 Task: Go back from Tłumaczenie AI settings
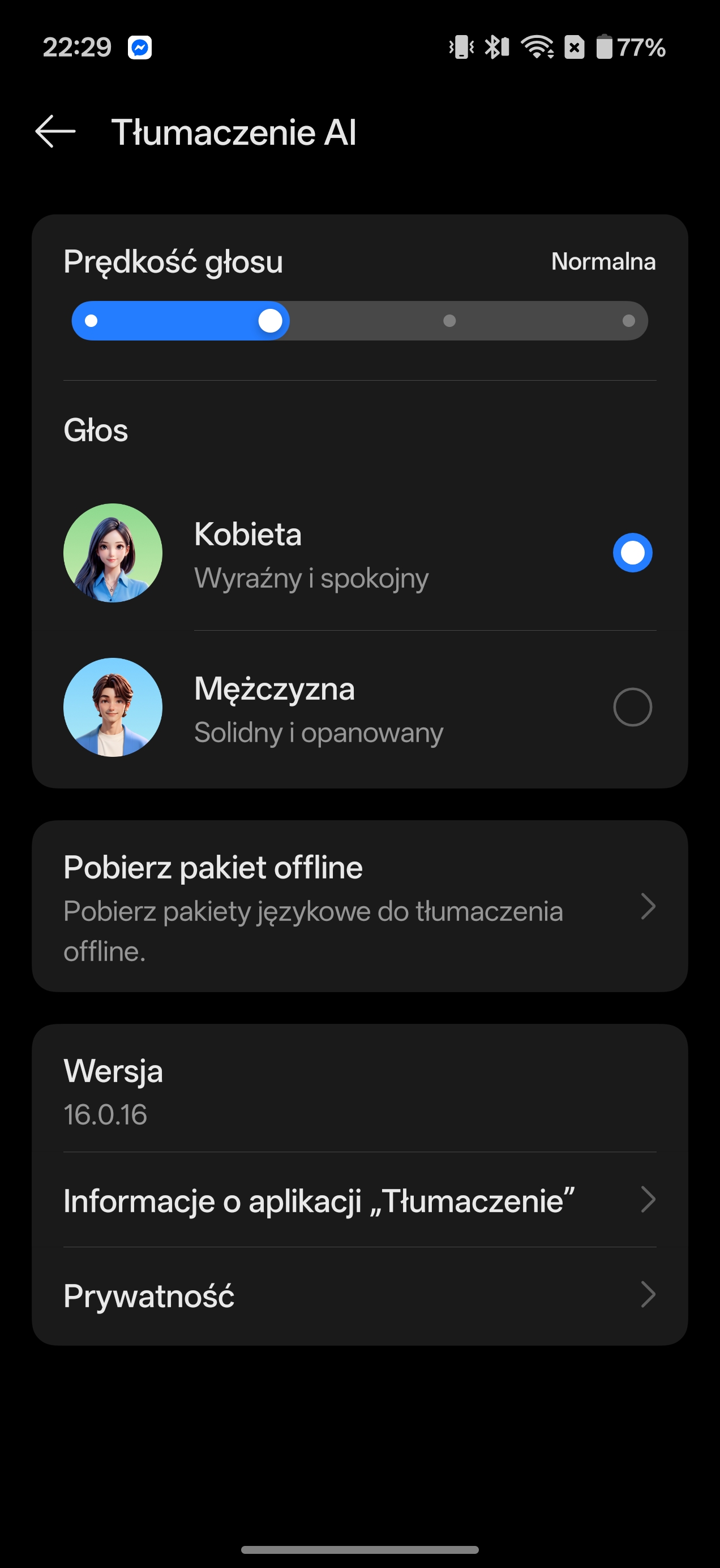[x=55, y=131]
